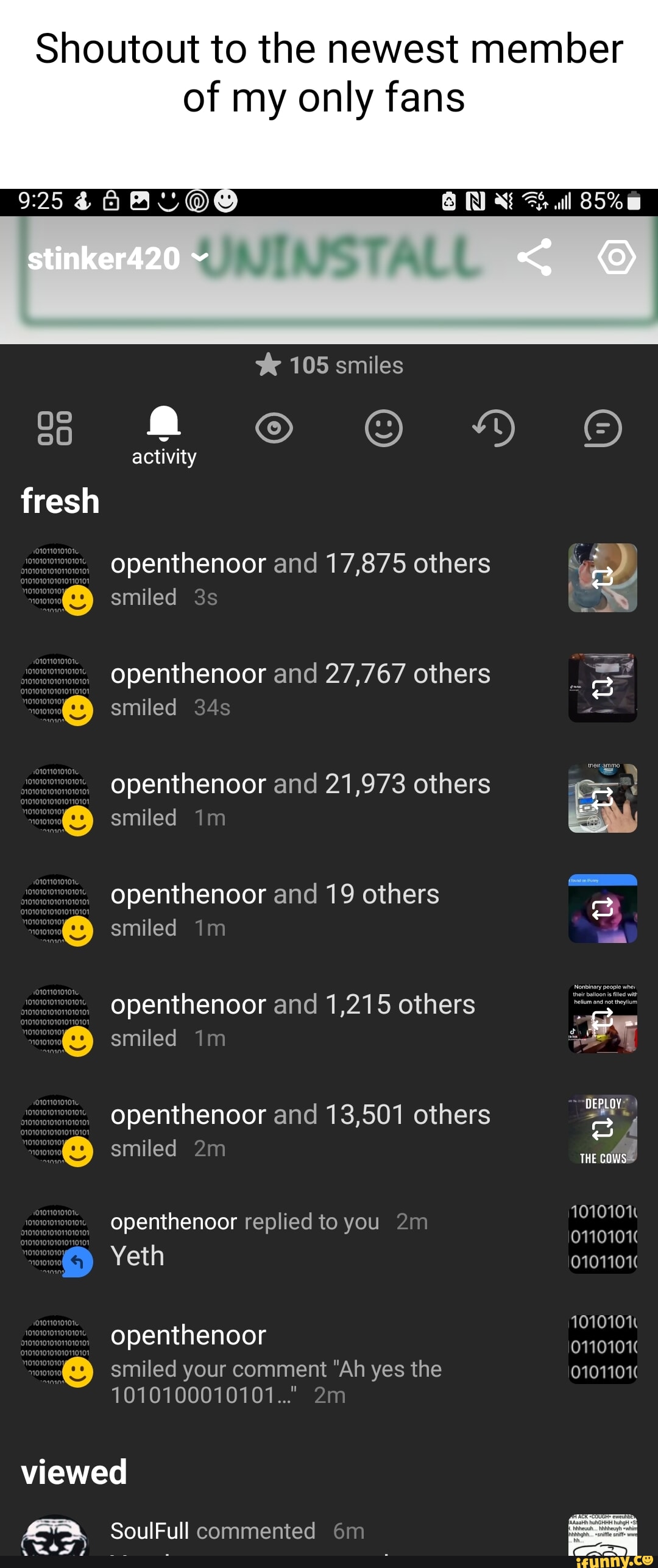Open the reposts history clock icon
658x1568 pixels.
pos(493,428)
